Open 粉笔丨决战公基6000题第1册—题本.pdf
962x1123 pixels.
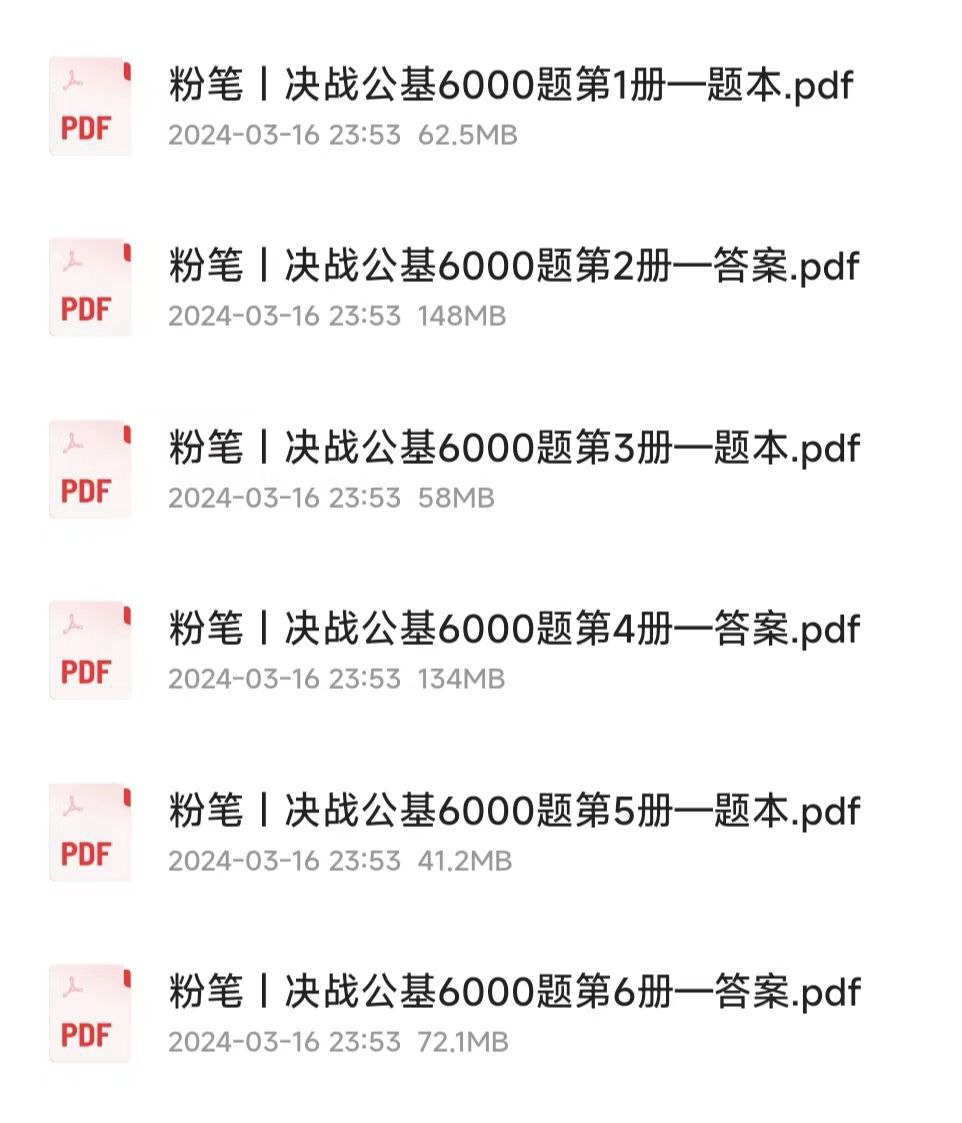coord(510,88)
